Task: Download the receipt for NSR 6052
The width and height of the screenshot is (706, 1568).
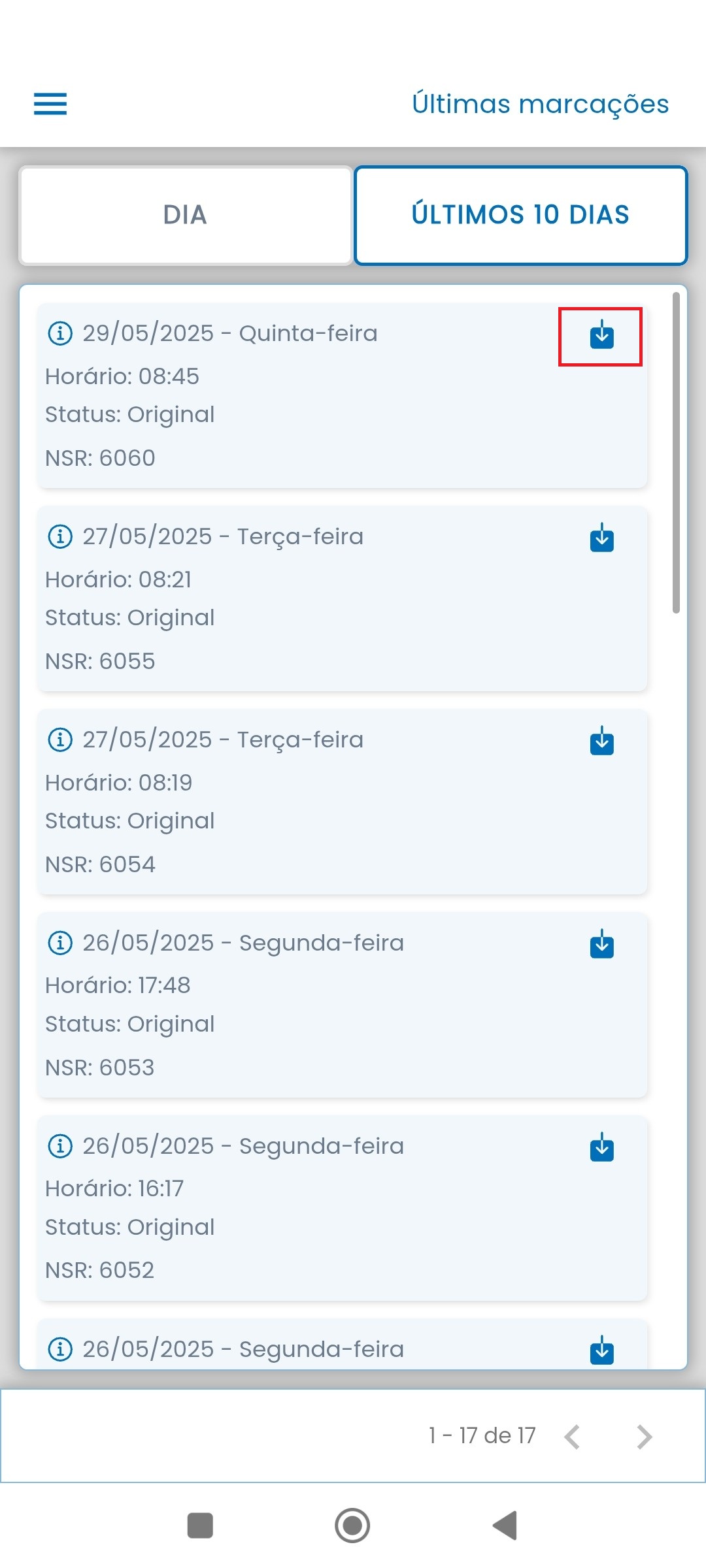Action: pos(601,1147)
